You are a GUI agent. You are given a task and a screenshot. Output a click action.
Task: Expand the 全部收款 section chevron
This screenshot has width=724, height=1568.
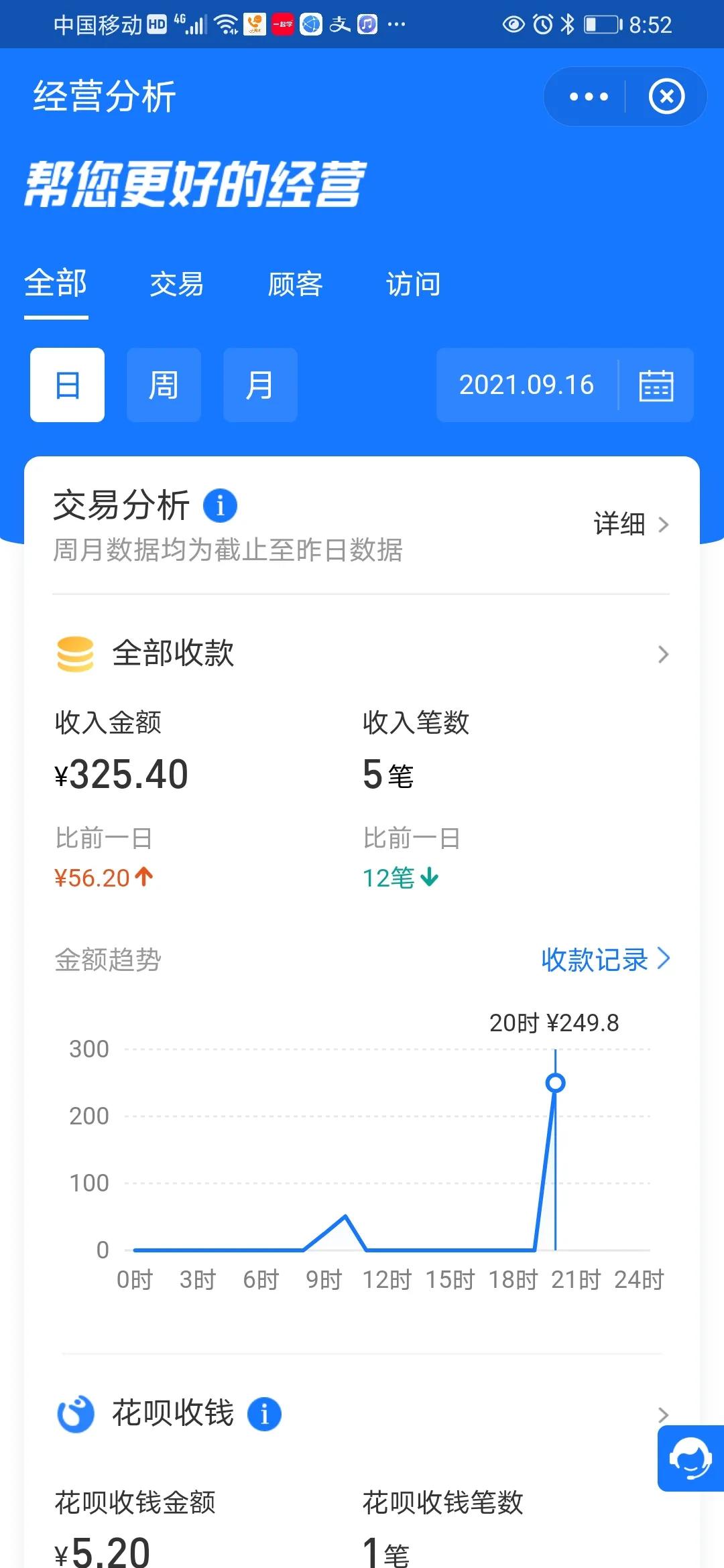(x=662, y=653)
